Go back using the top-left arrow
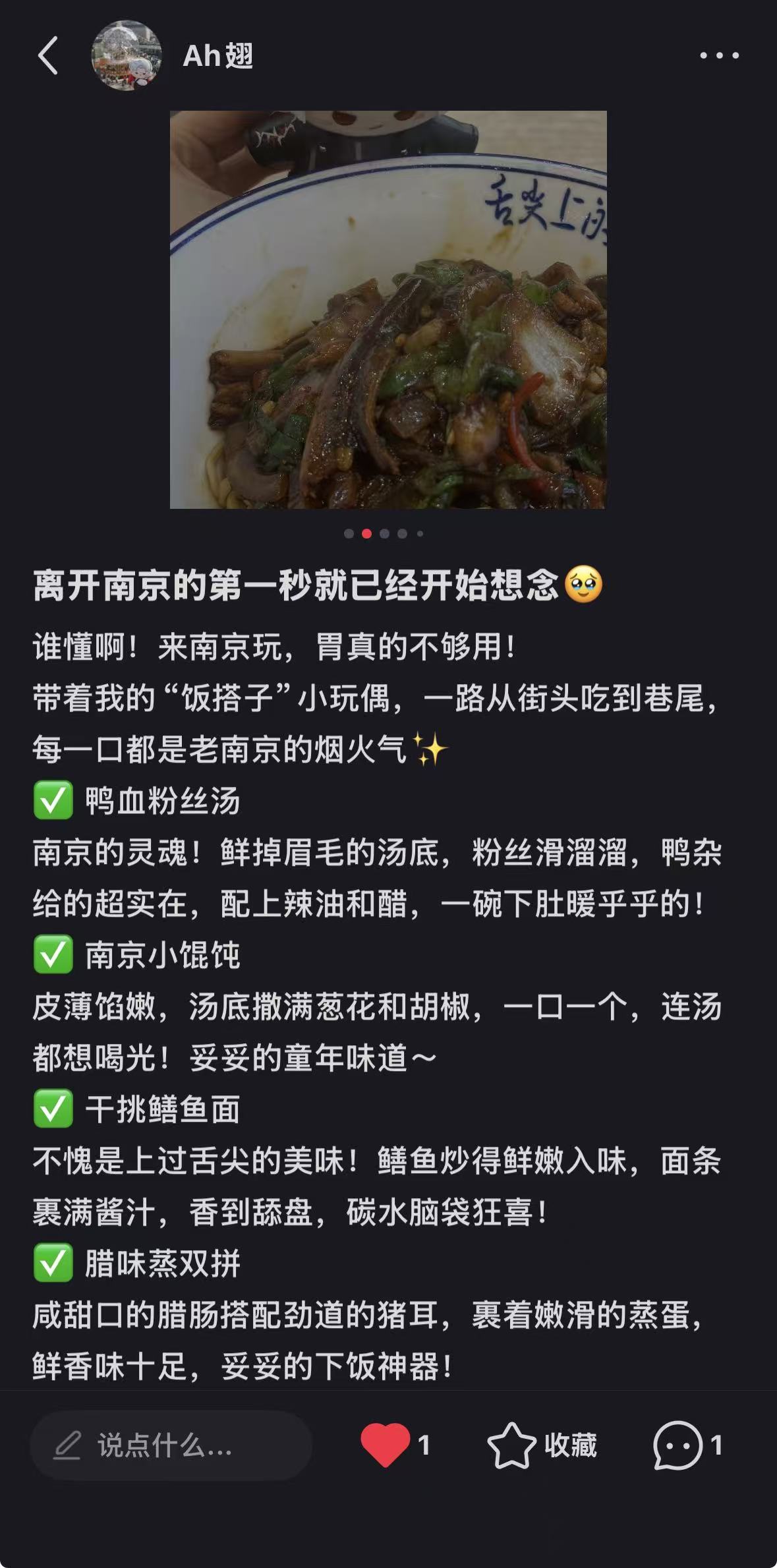Image resolution: width=777 pixels, height=1568 pixels. (x=48, y=55)
